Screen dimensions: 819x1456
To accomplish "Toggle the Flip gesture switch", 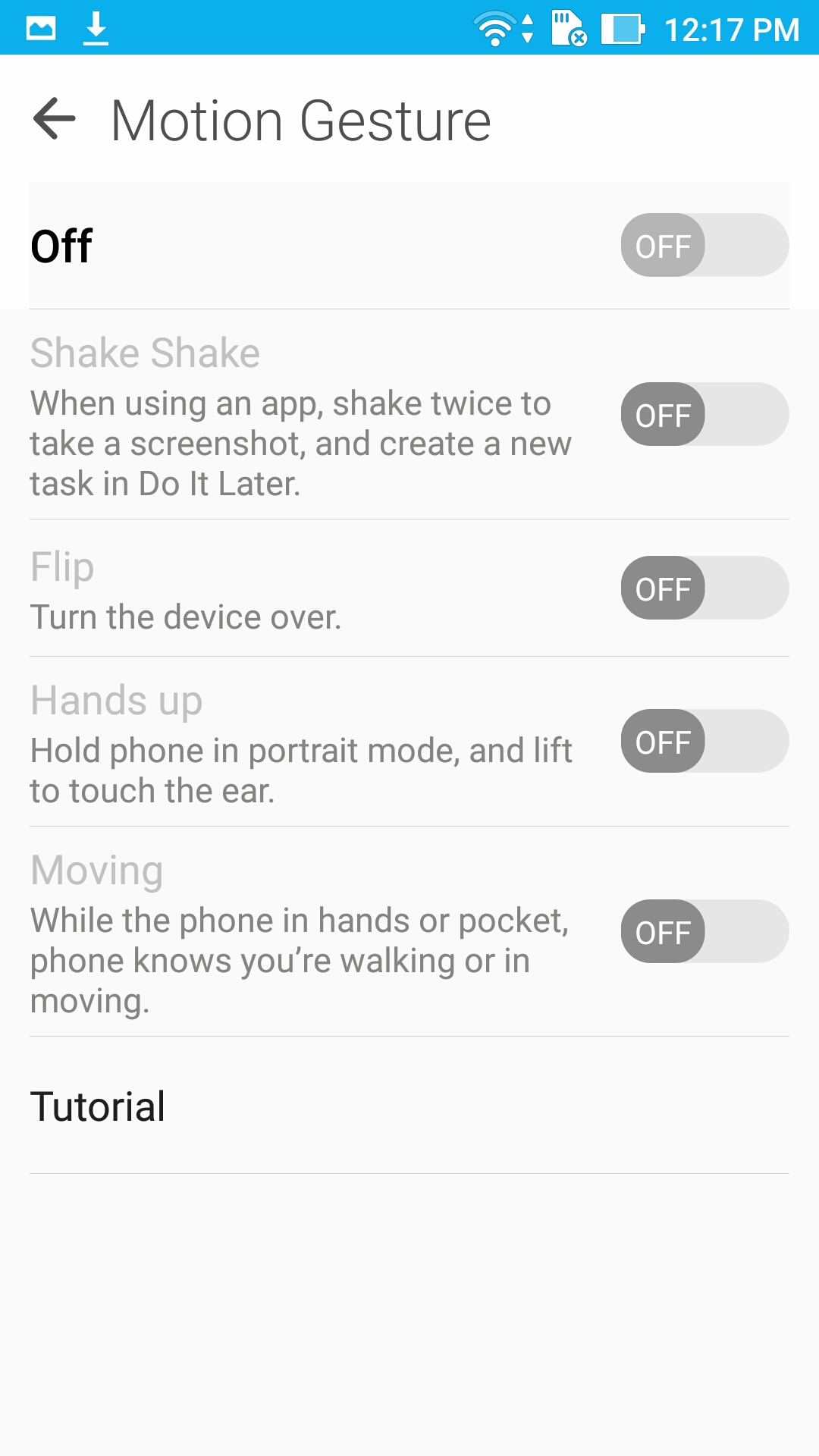I will (x=704, y=588).
